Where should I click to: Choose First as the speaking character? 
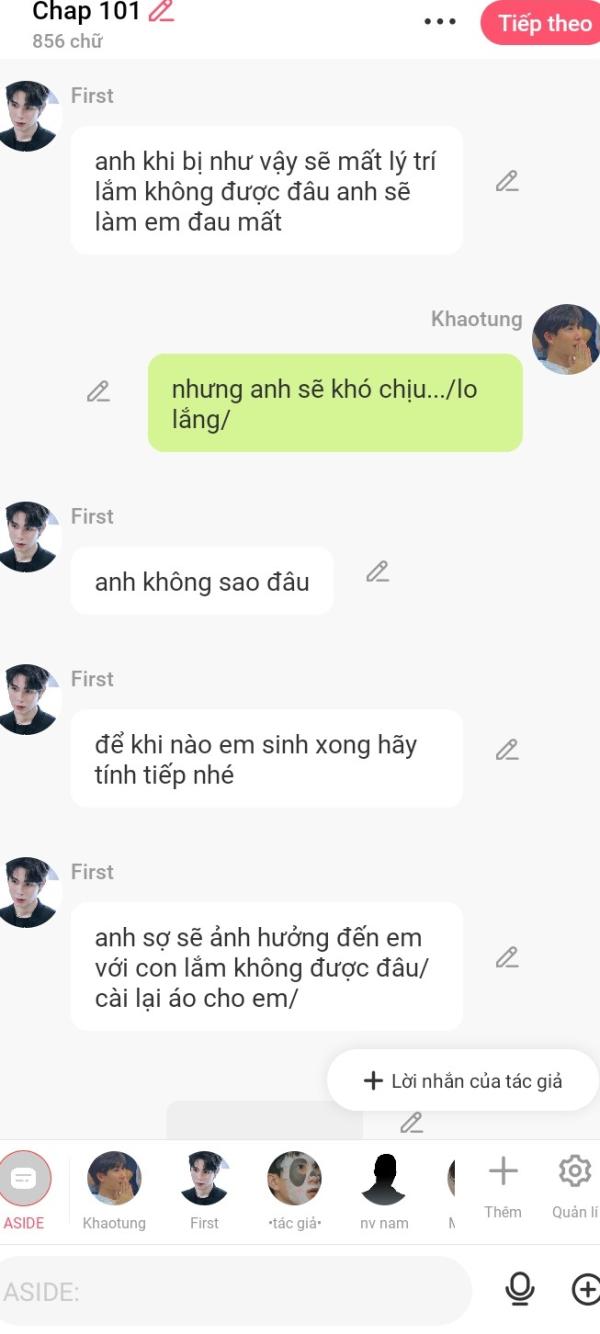(204, 1189)
